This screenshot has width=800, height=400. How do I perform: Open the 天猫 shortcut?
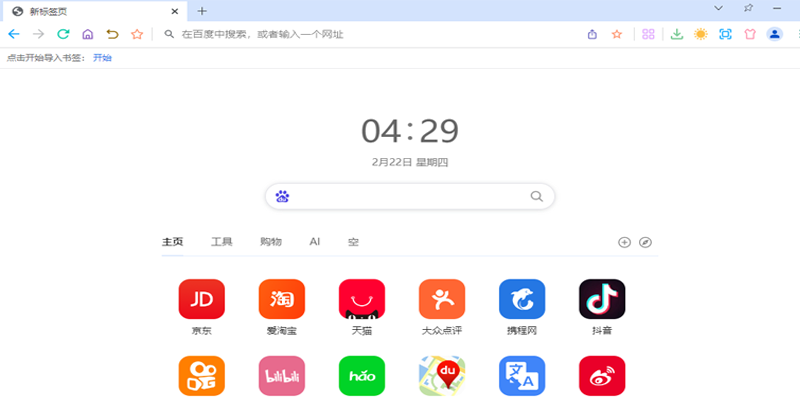(362, 299)
